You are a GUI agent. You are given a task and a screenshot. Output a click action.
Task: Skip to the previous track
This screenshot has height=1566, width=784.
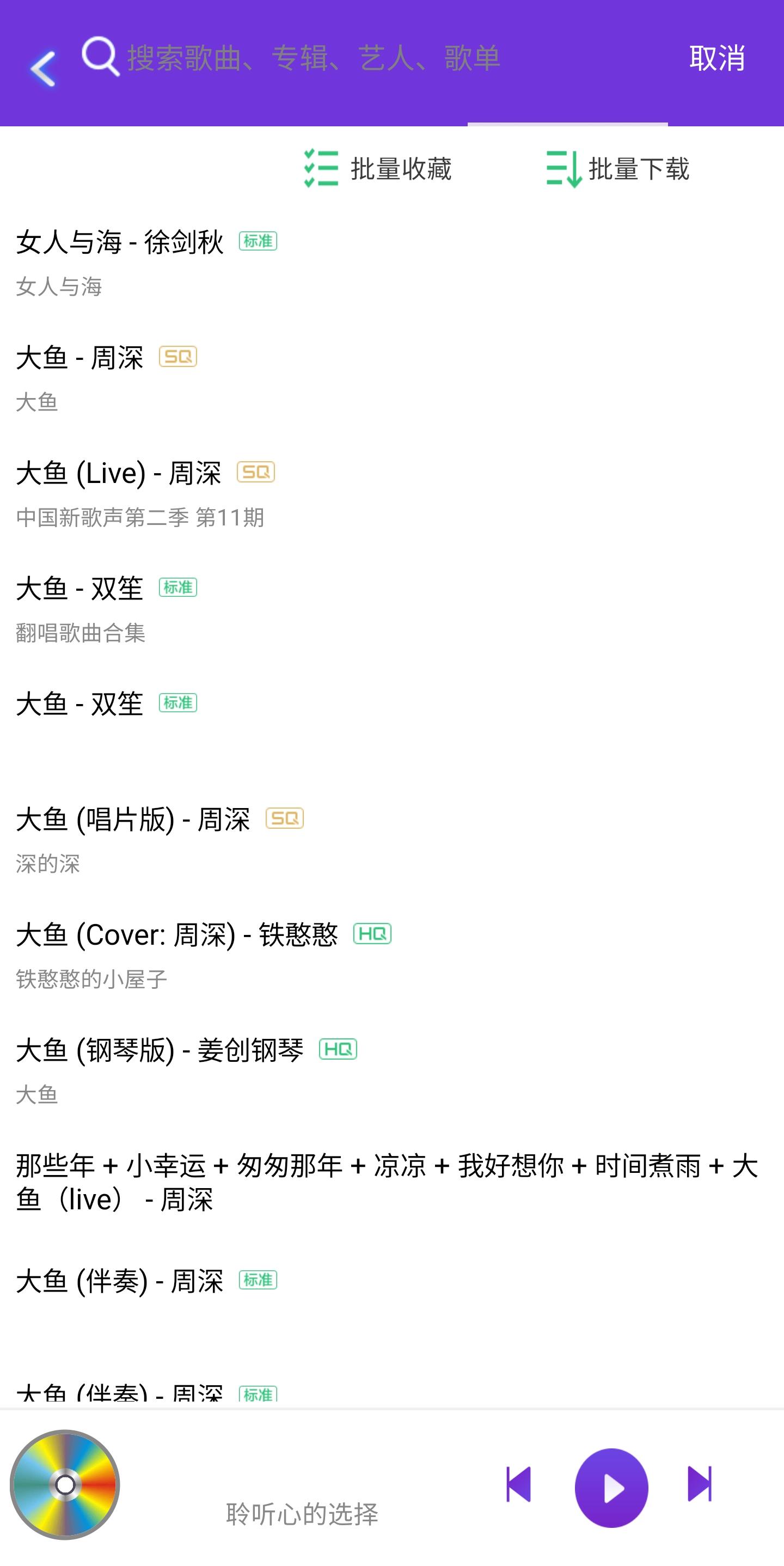tap(518, 1484)
